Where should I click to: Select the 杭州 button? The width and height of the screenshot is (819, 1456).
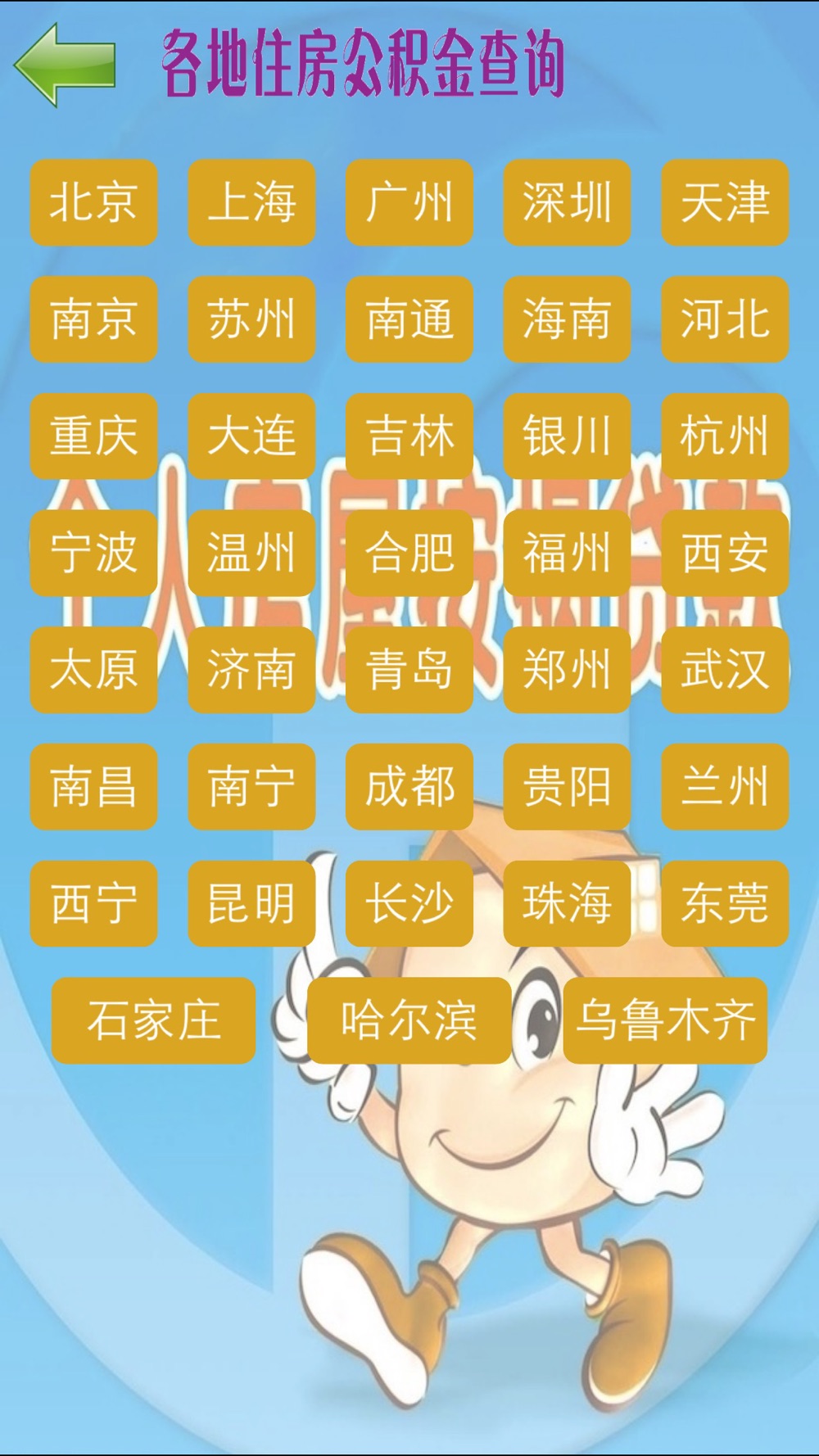click(725, 436)
